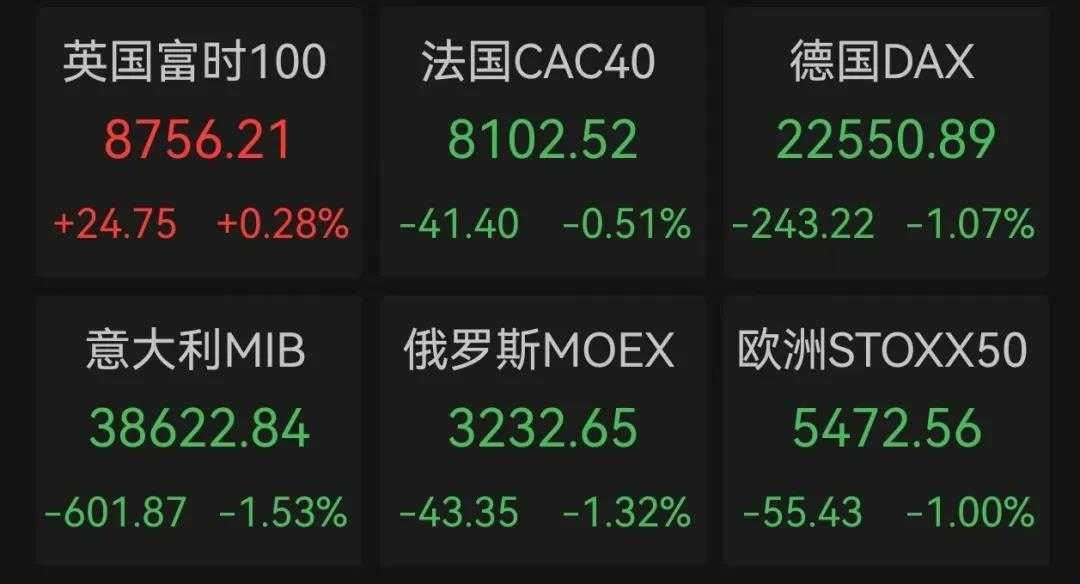Open the 英国富时100 index card
1080x584 pixels.
point(198,142)
